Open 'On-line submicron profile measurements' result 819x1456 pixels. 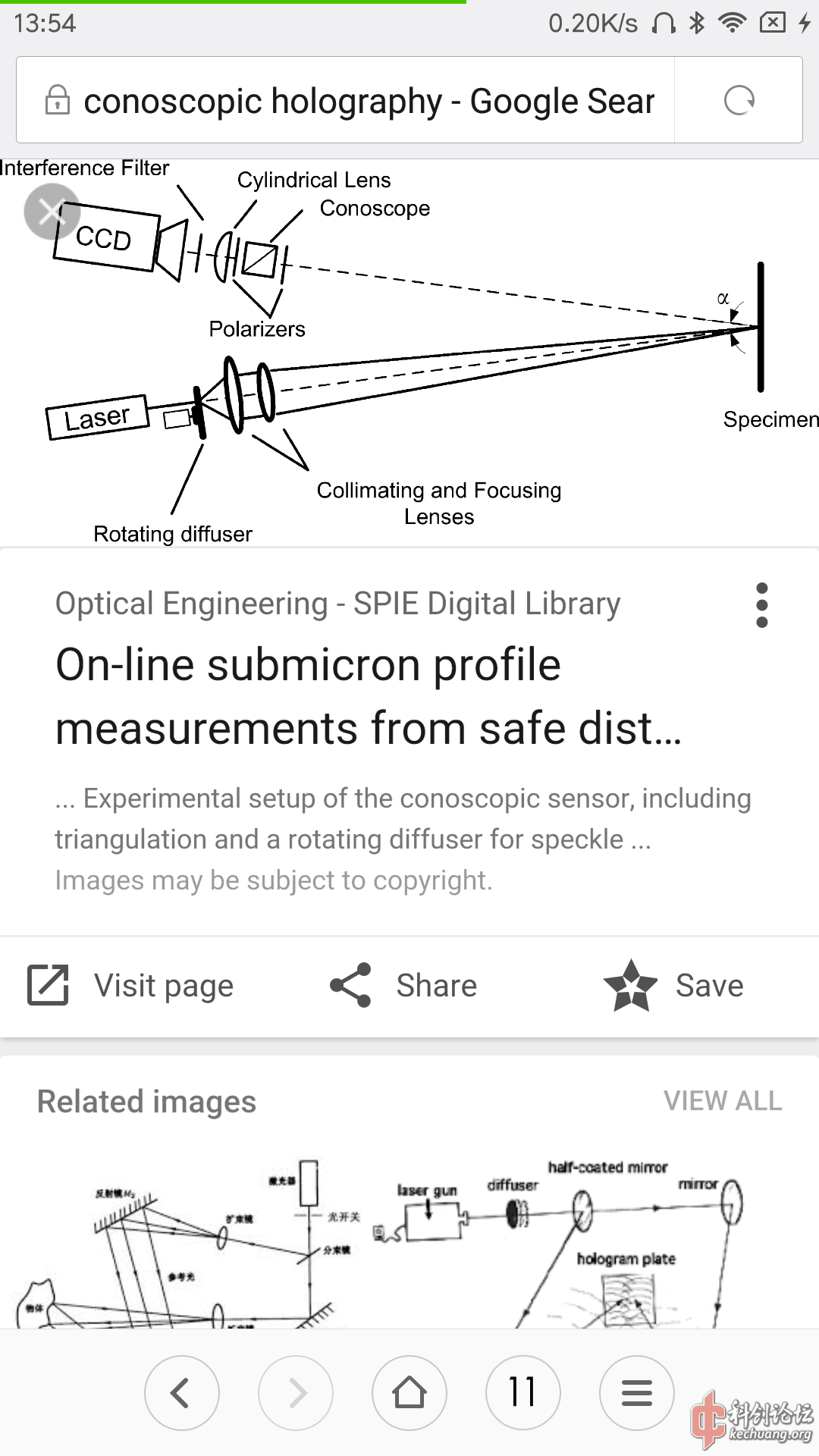[369, 696]
